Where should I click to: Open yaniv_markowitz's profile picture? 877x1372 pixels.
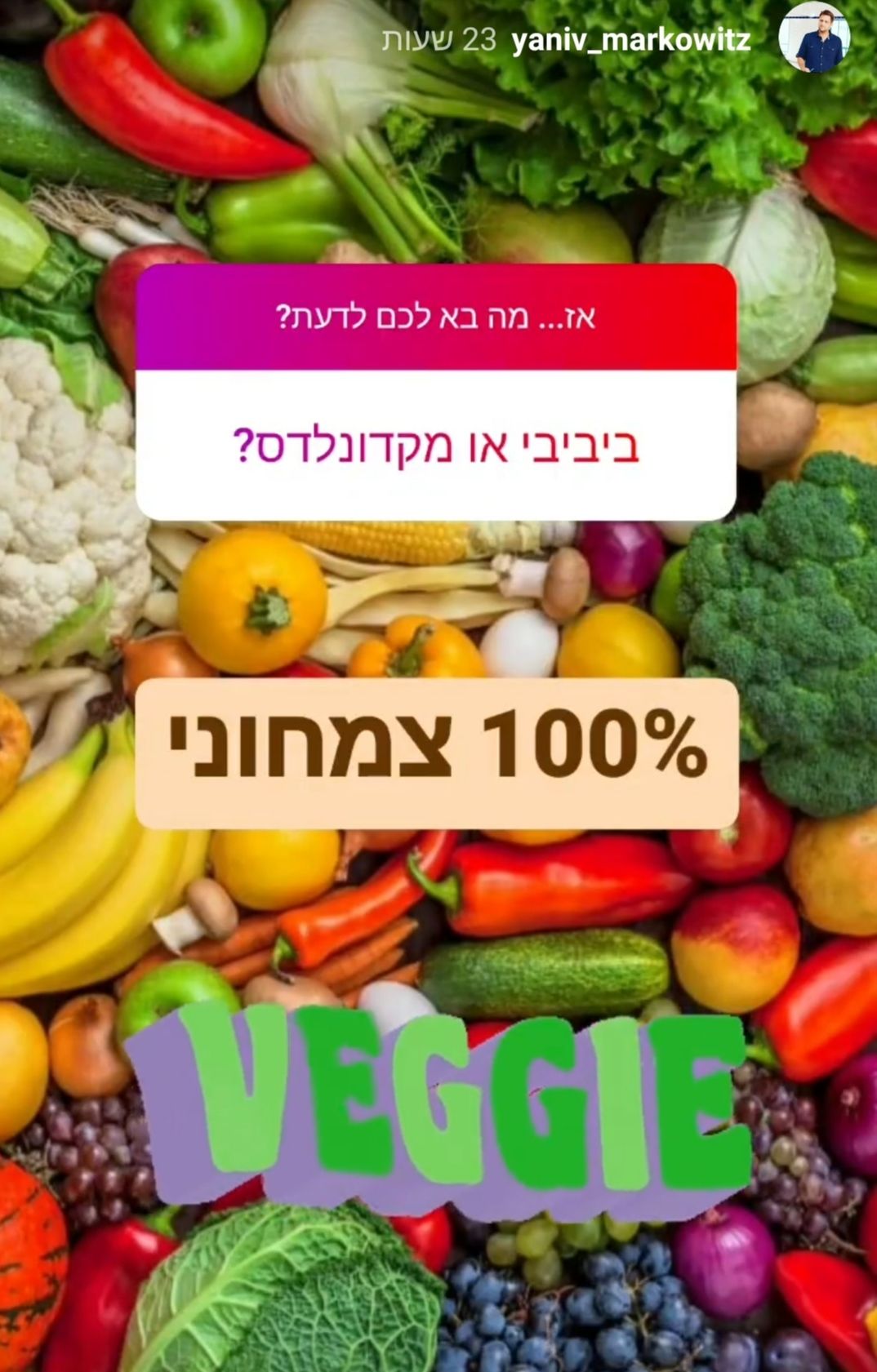(814, 38)
